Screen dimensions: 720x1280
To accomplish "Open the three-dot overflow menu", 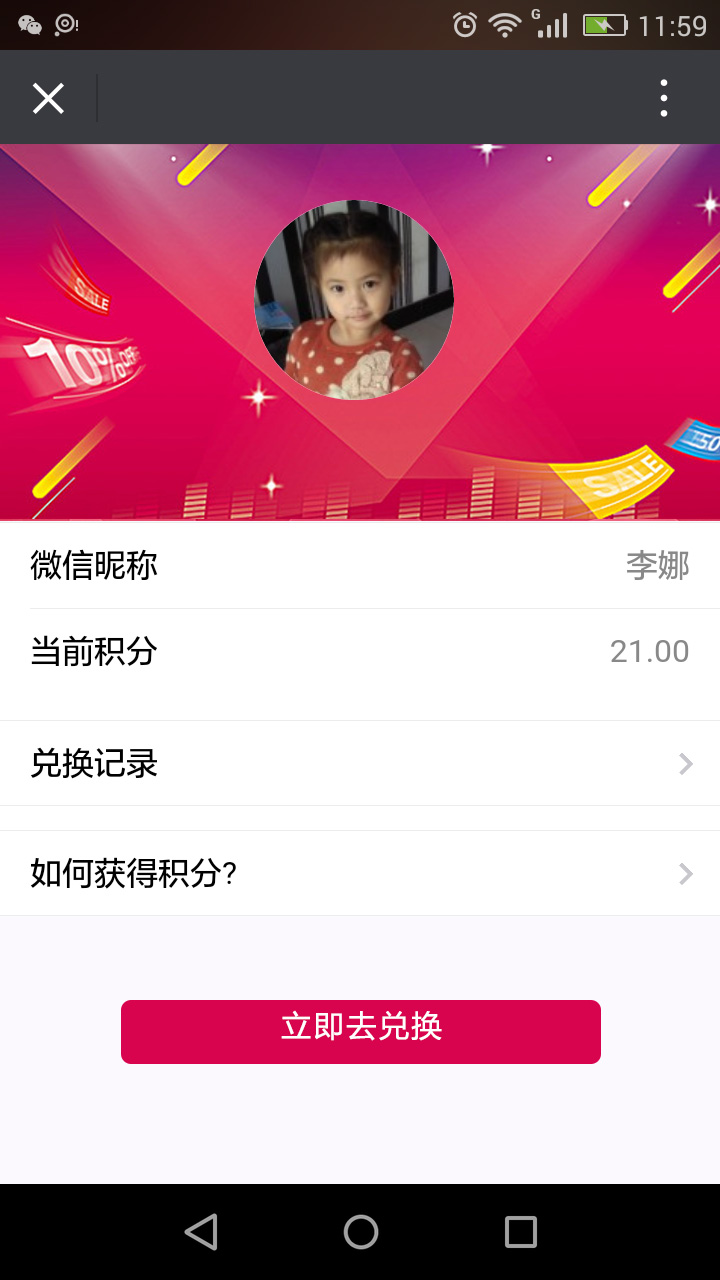I will pos(663,98).
